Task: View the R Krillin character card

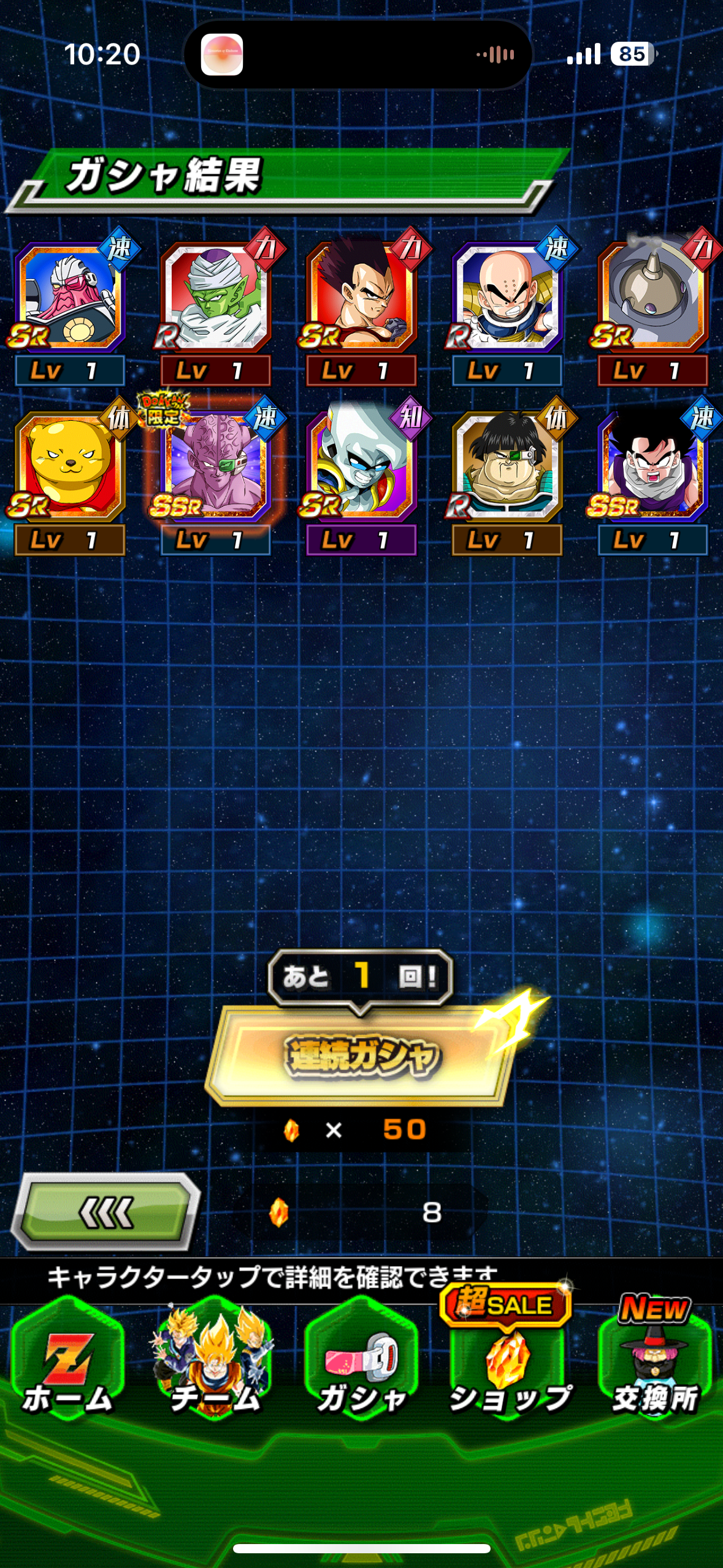Action: point(507,298)
